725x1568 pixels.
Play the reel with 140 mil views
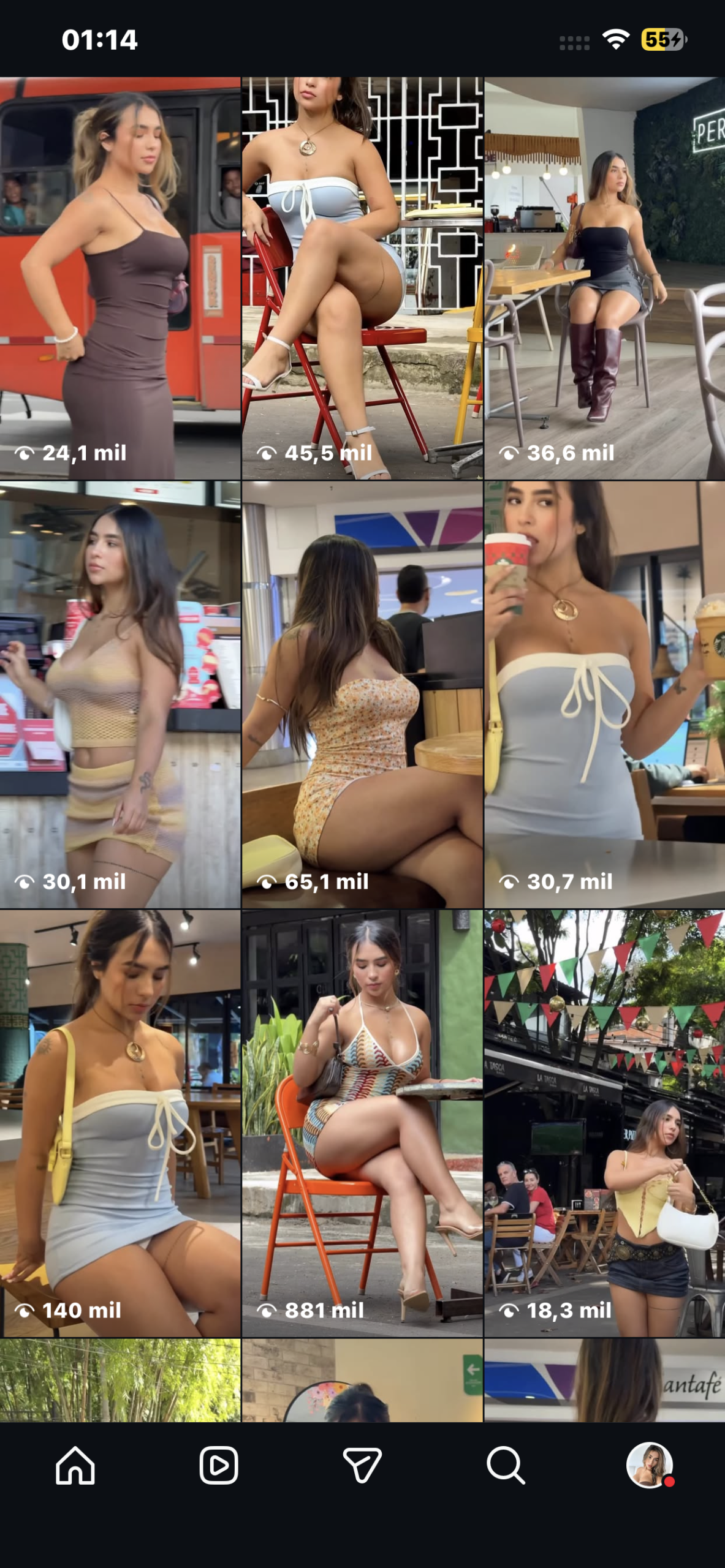coord(120,1123)
